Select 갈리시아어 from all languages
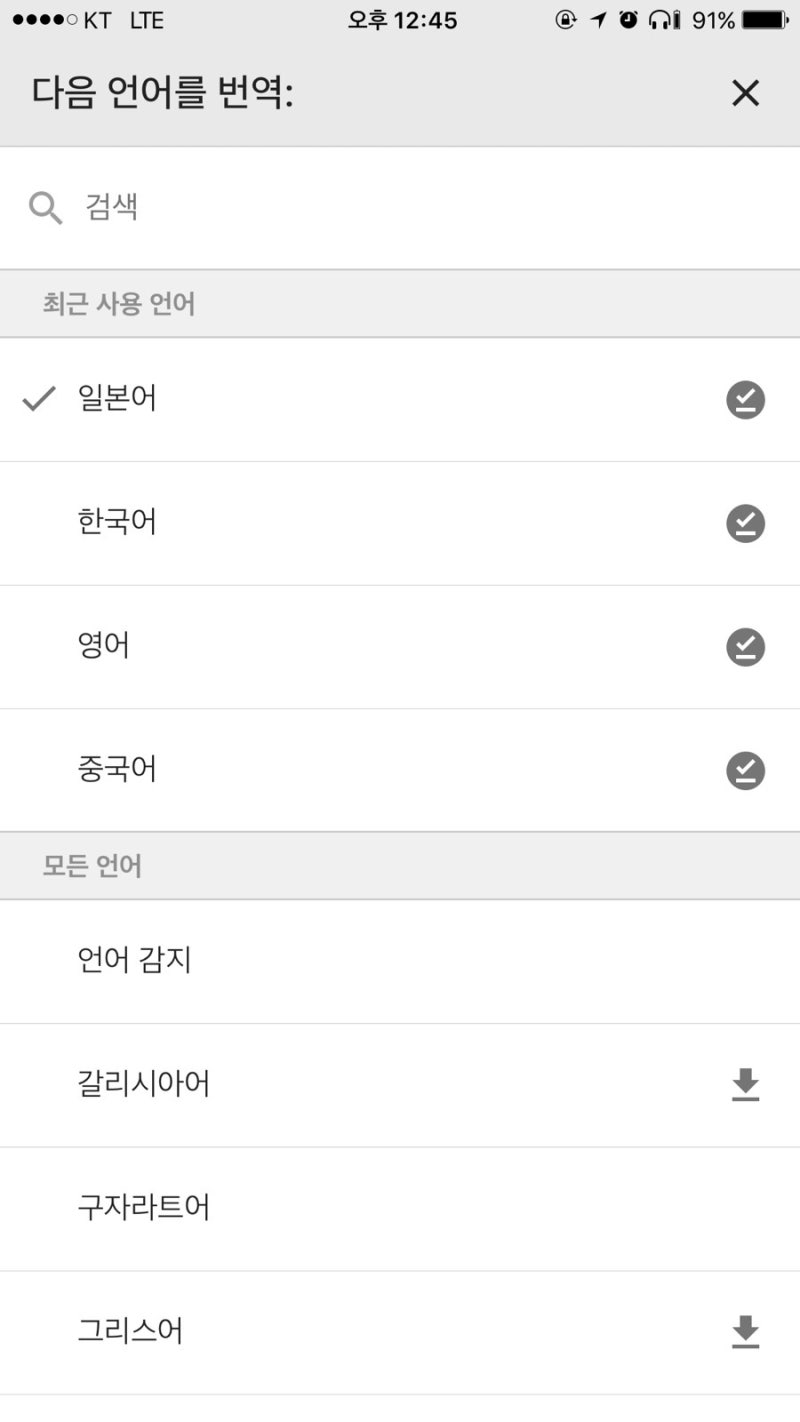This screenshot has width=800, height=1422. pos(400,1085)
